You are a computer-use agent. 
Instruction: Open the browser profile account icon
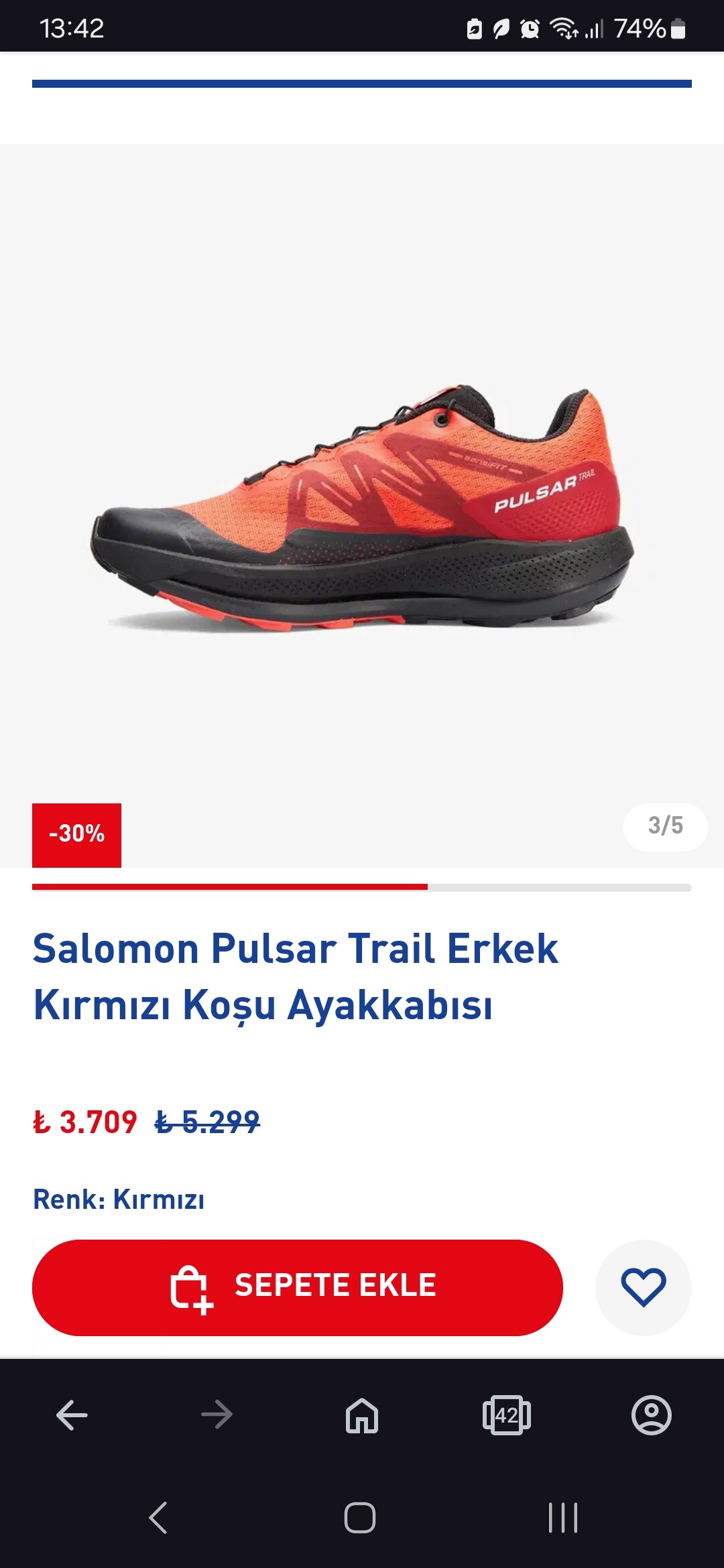click(x=652, y=1415)
